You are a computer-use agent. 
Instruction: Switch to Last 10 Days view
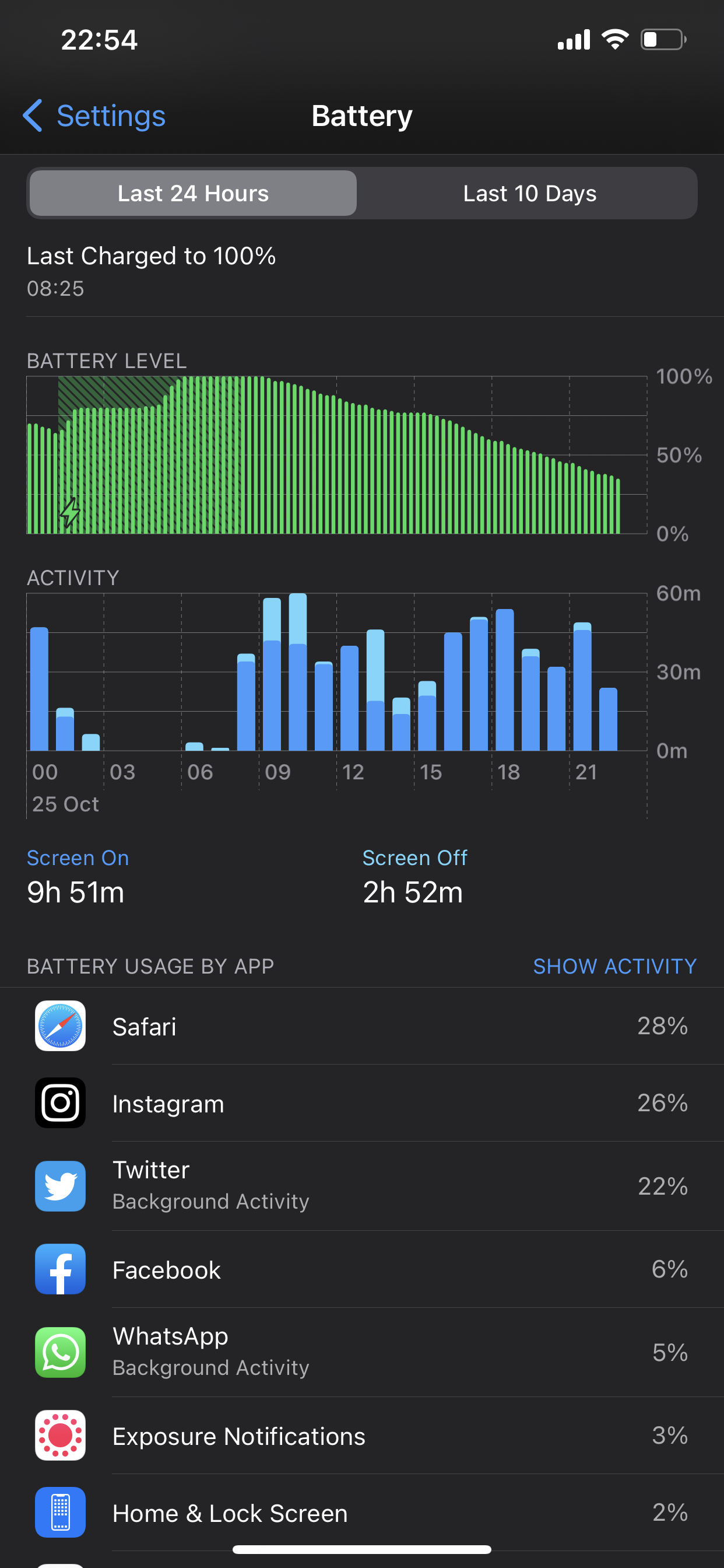pos(529,194)
